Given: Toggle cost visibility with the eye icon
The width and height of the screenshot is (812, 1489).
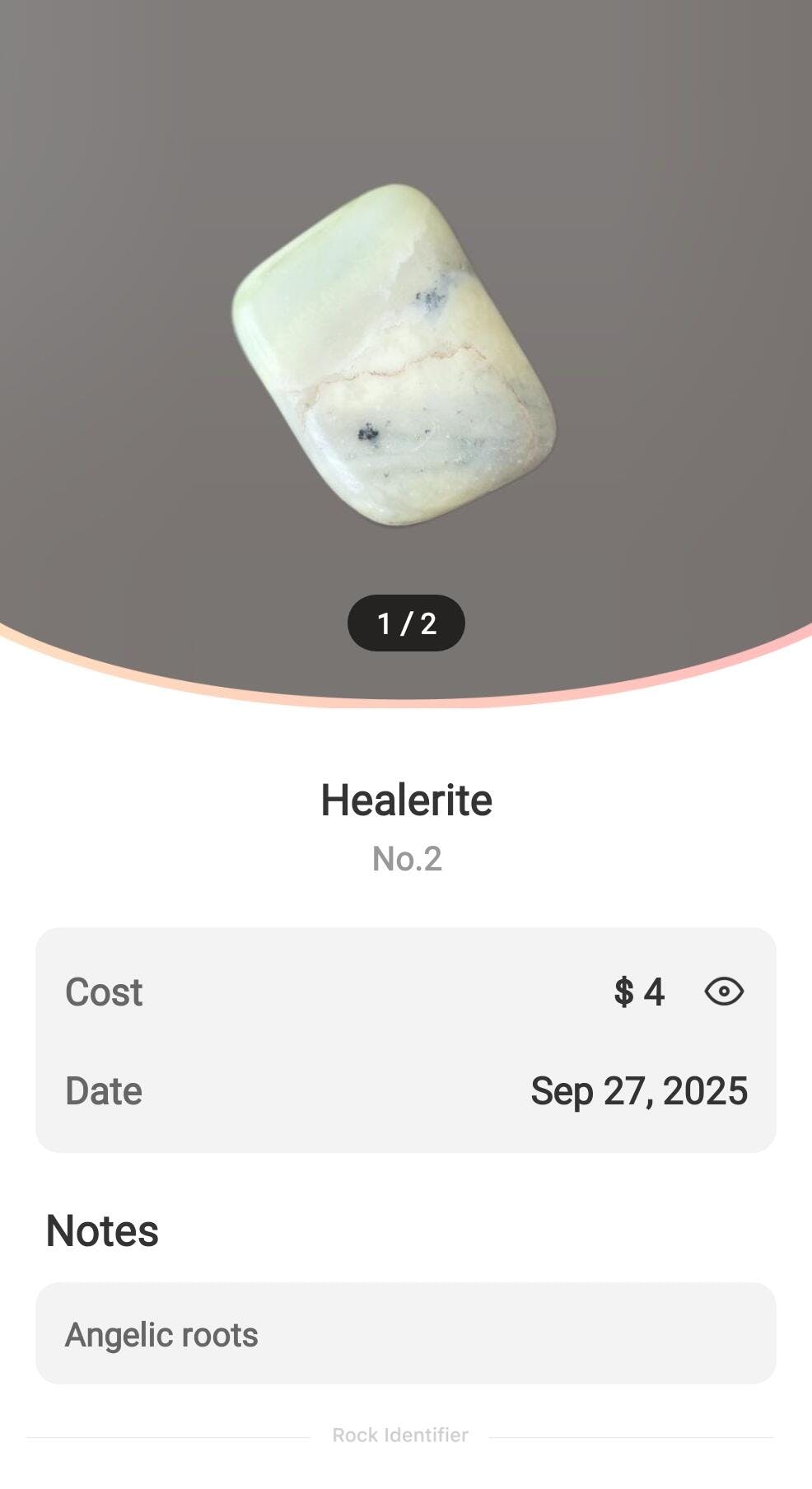Looking at the screenshot, I should [x=724, y=992].
